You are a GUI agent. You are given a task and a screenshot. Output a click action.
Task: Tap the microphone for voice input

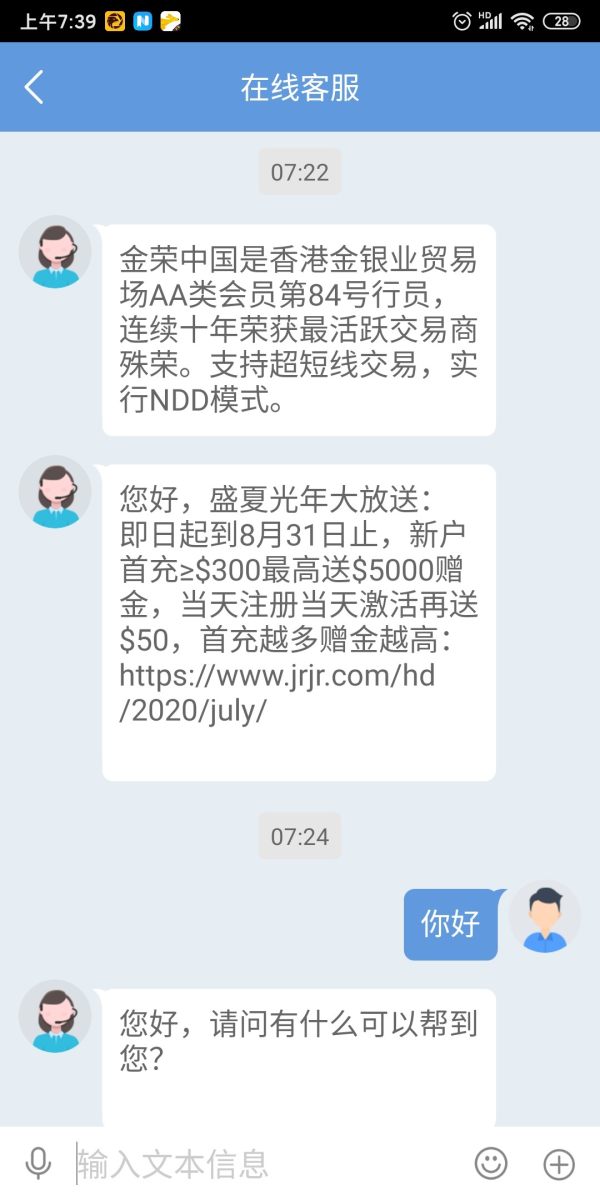tap(38, 1163)
